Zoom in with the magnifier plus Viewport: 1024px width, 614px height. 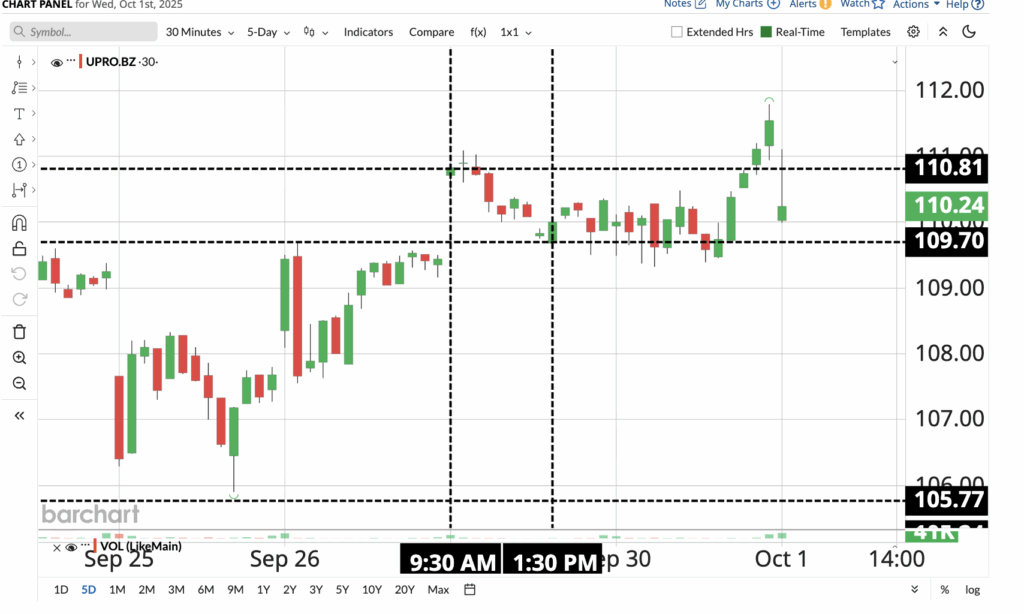[19, 358]
